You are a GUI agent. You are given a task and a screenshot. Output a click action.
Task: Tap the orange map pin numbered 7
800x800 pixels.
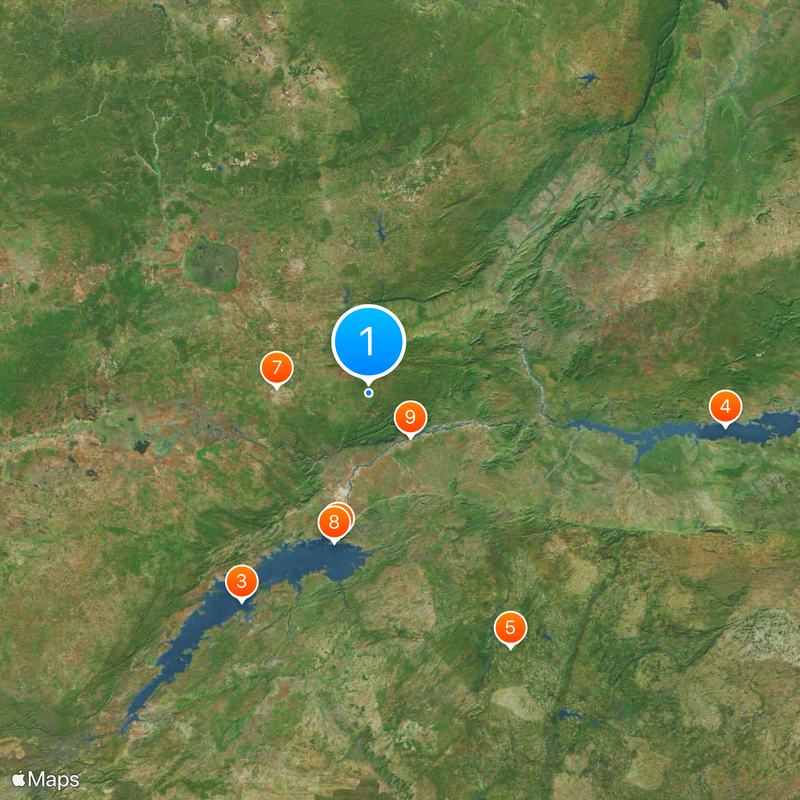(x=276, y=367)
